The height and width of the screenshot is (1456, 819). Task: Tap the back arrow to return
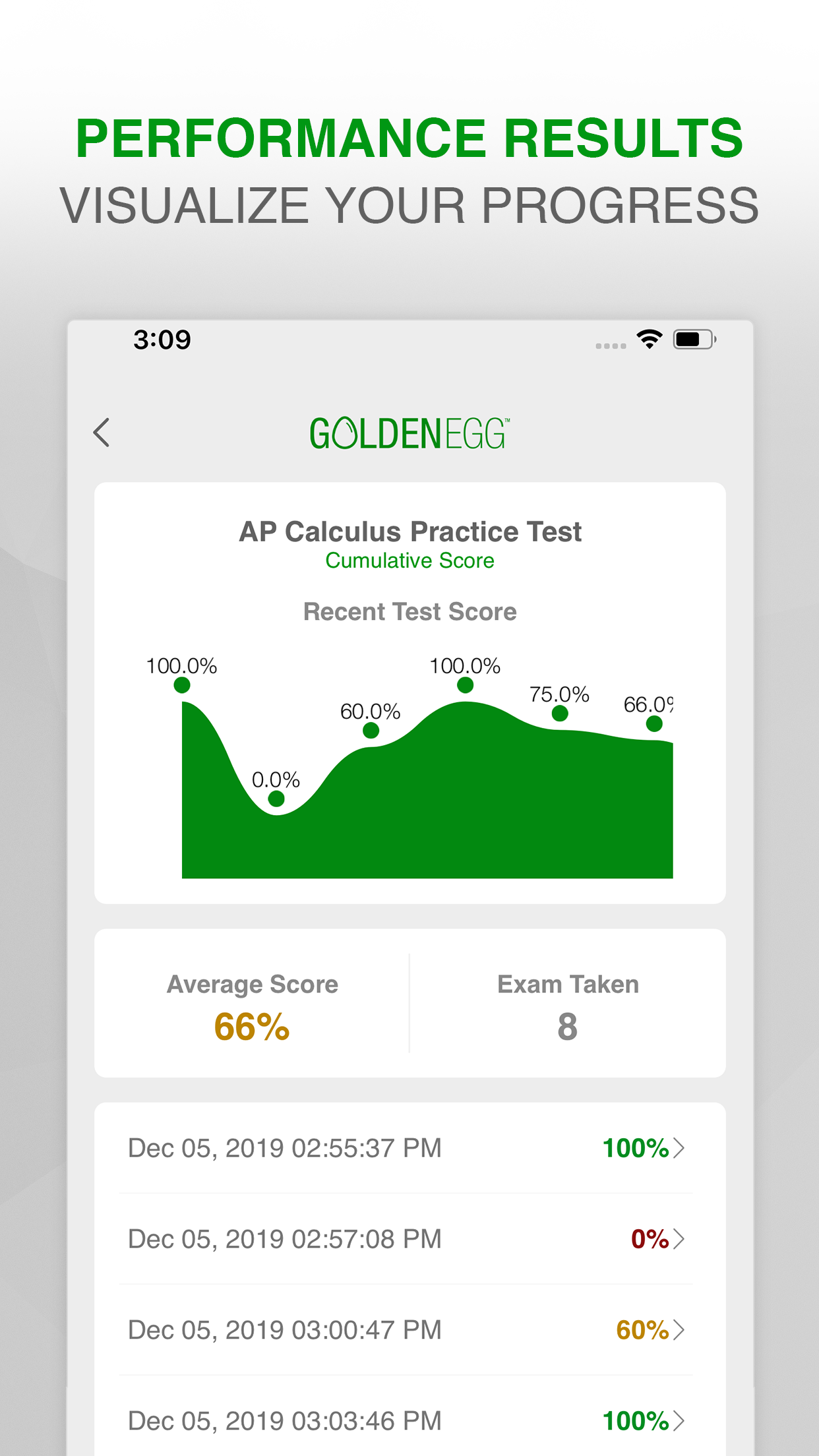(102, 433)
